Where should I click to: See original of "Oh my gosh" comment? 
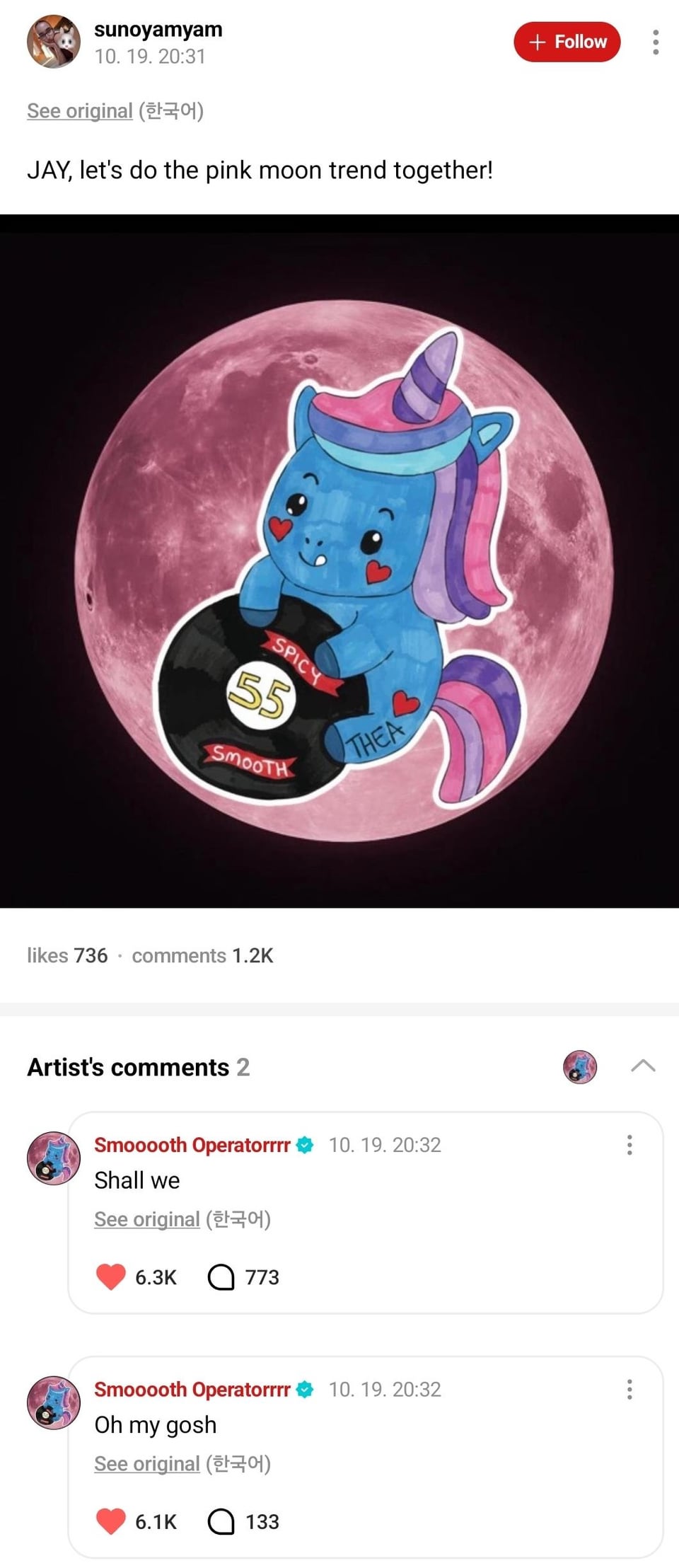click(x=147, y=1463)
